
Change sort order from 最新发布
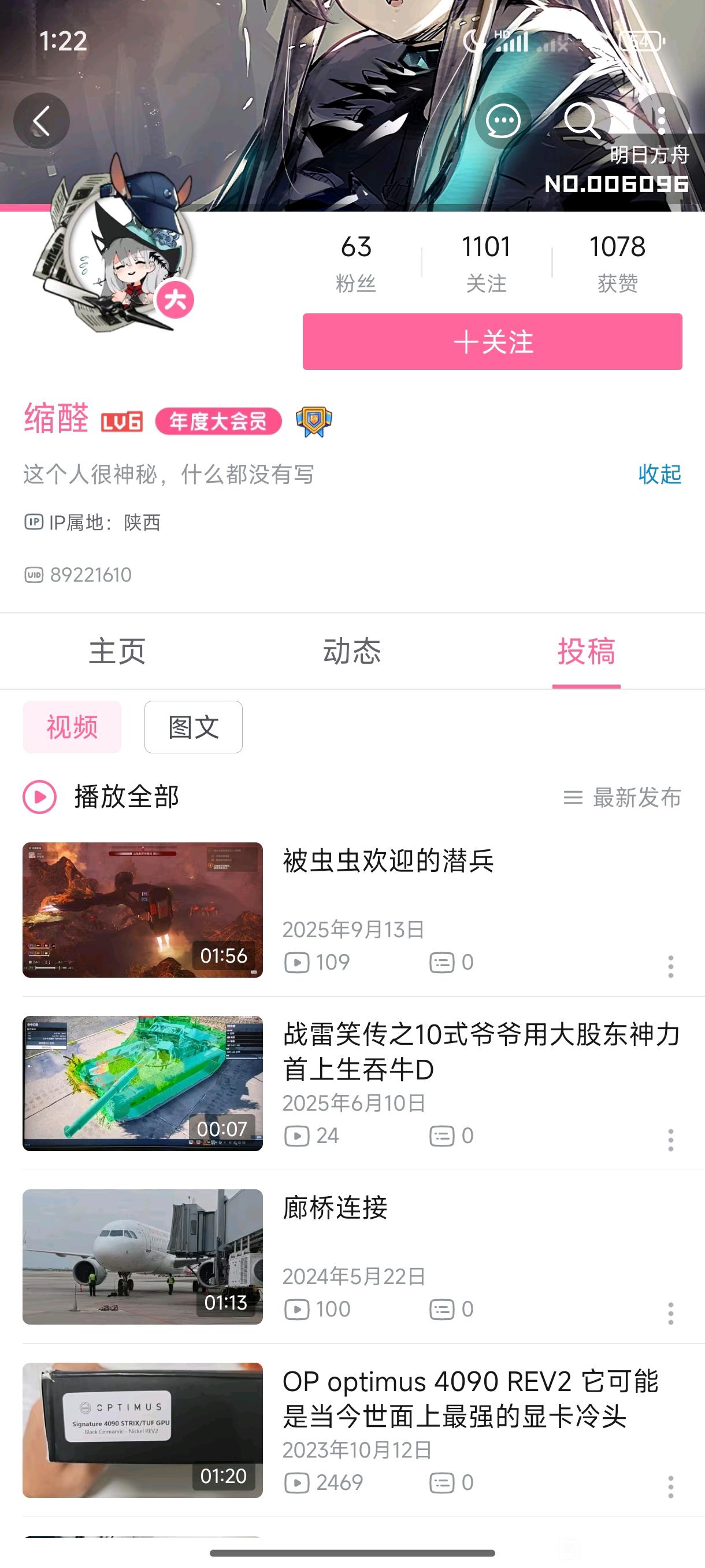point(622,797)
